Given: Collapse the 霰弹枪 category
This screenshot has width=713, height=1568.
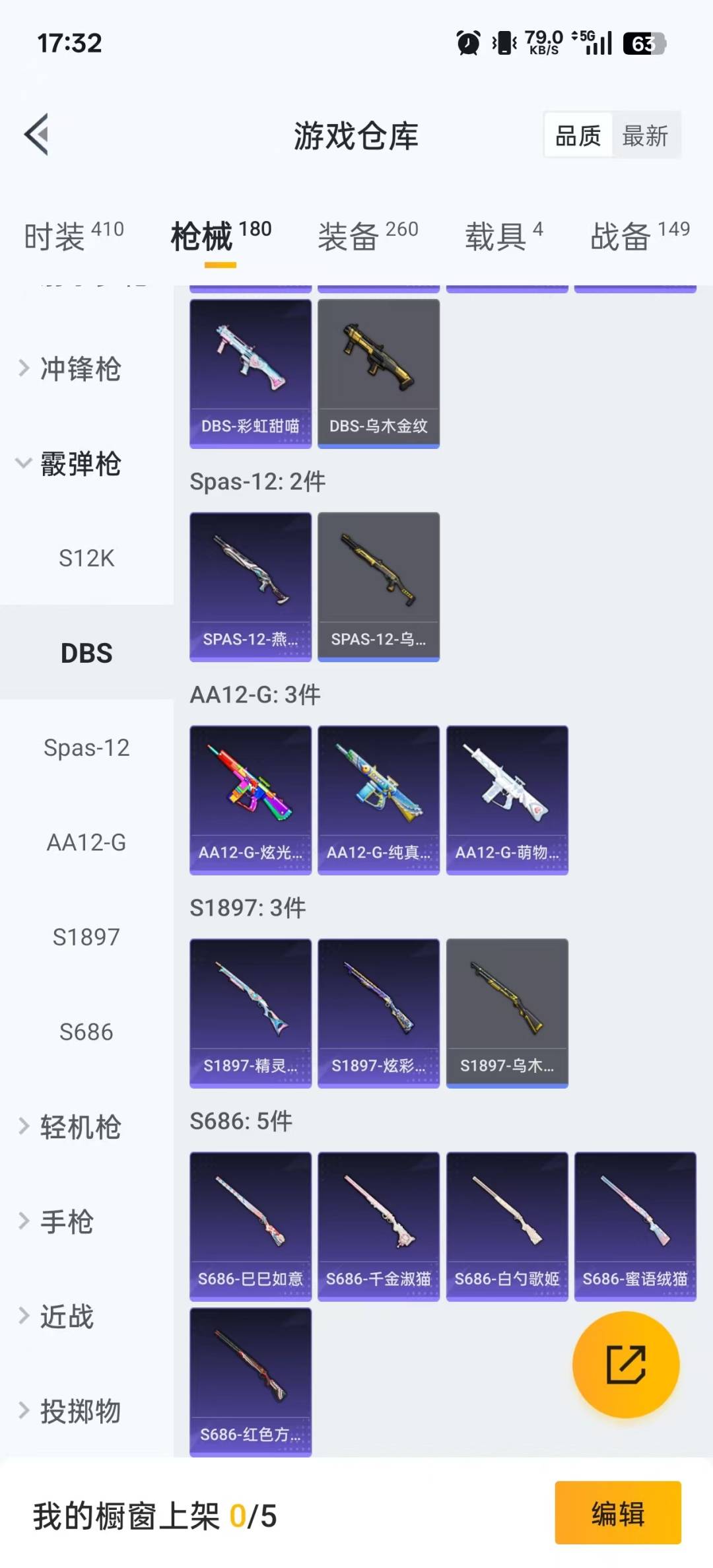Looking at the screenshot, I should [79, 463].
